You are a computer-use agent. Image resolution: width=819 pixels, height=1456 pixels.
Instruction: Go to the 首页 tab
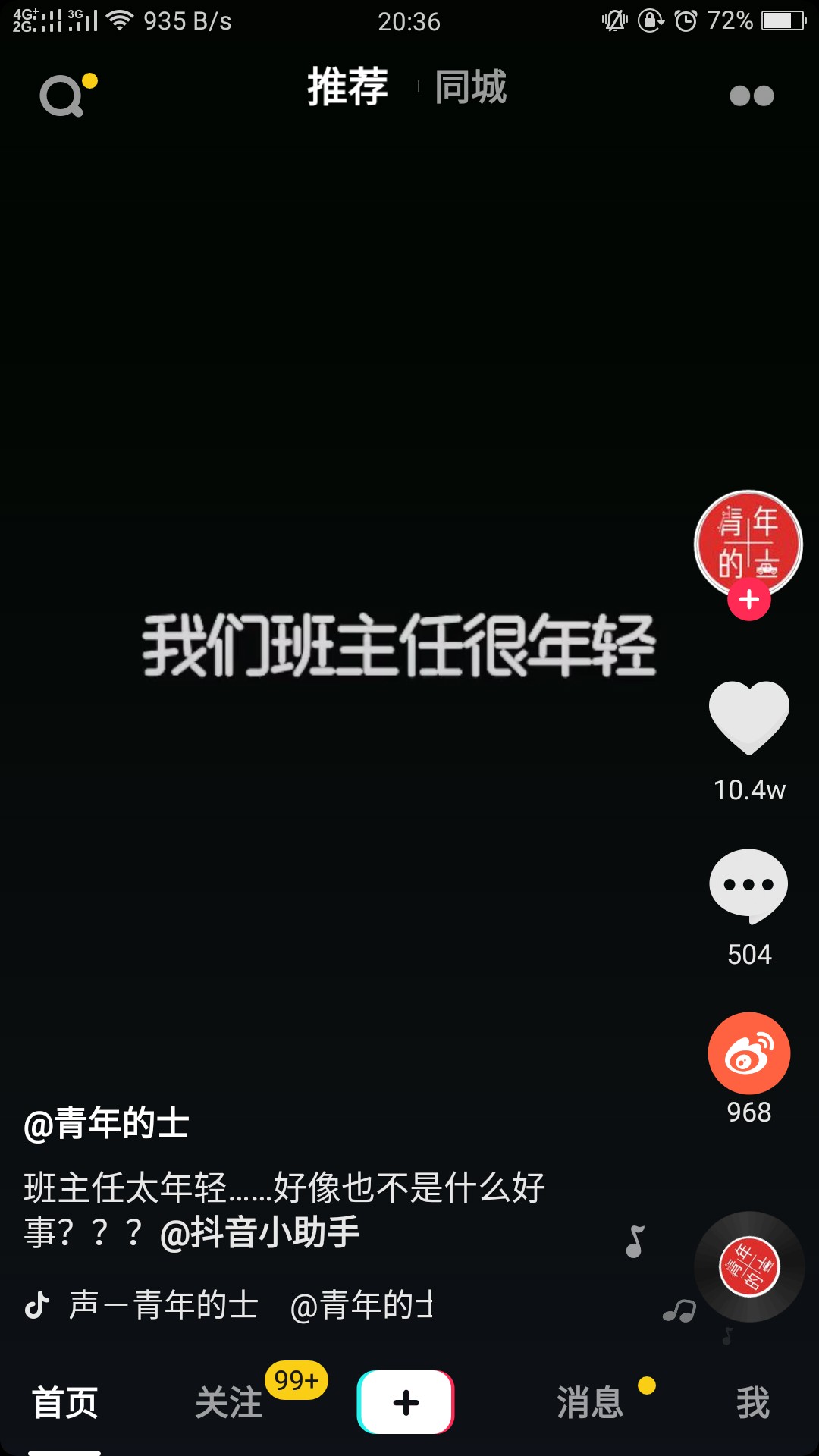click(64, 1403)
